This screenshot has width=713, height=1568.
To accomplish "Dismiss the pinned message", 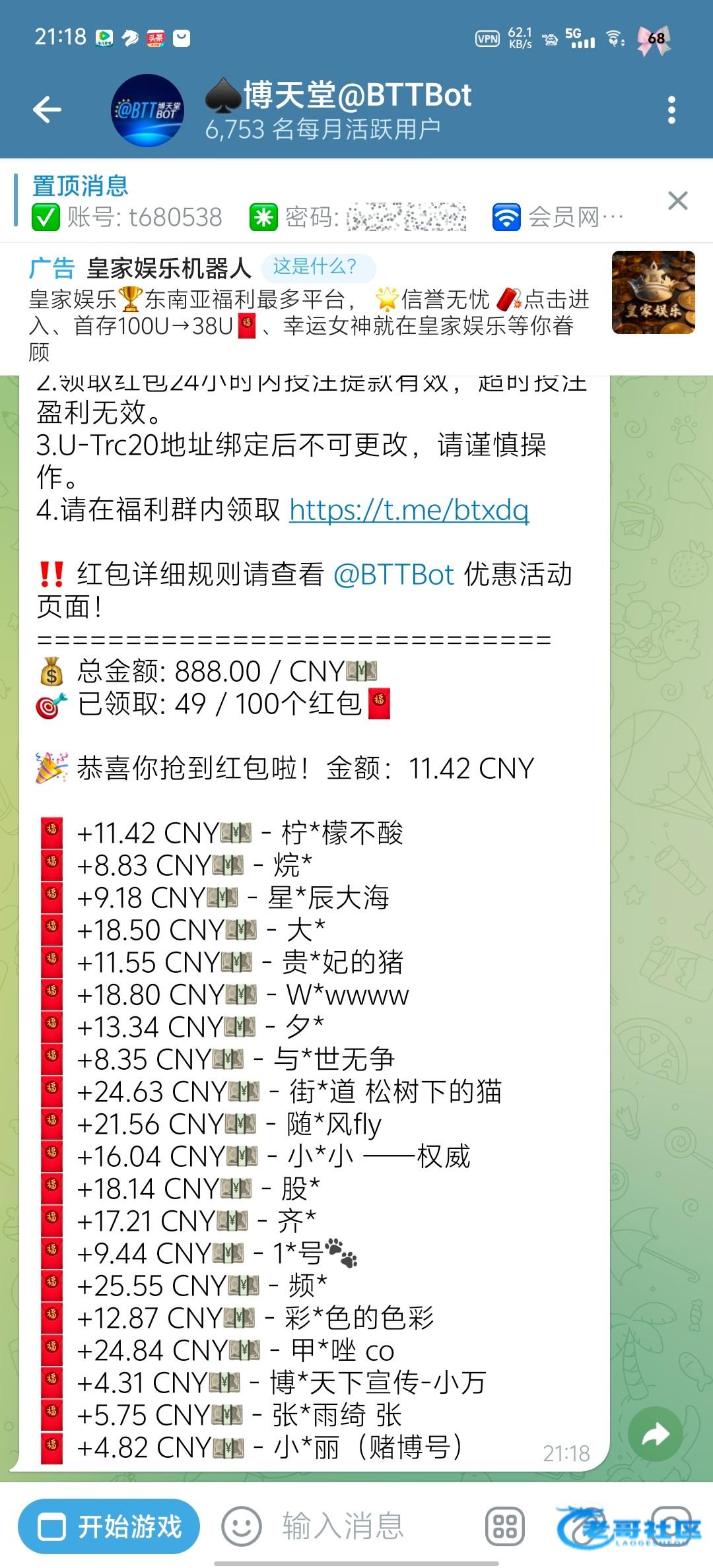I will click(678, 201).
